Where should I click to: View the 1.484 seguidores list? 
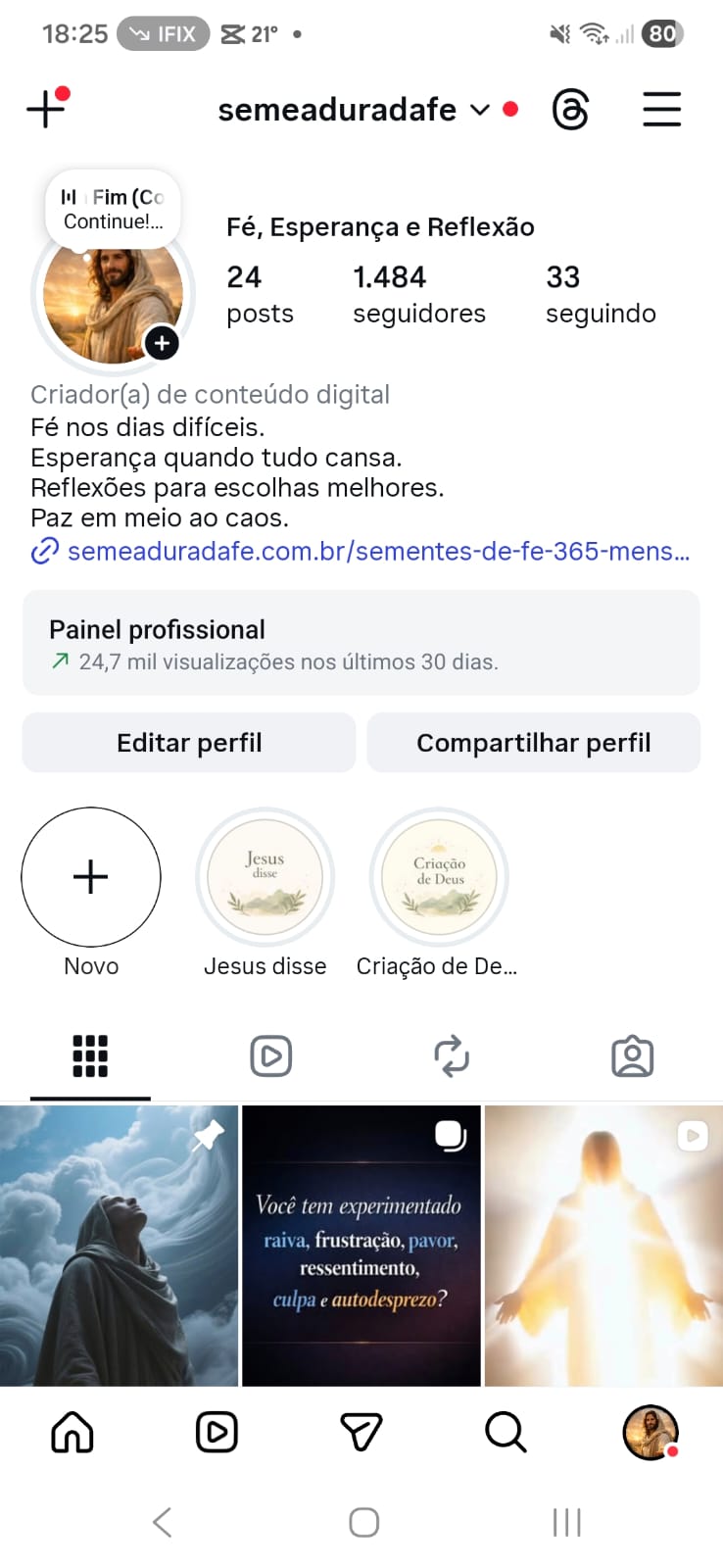coord(418,294)
